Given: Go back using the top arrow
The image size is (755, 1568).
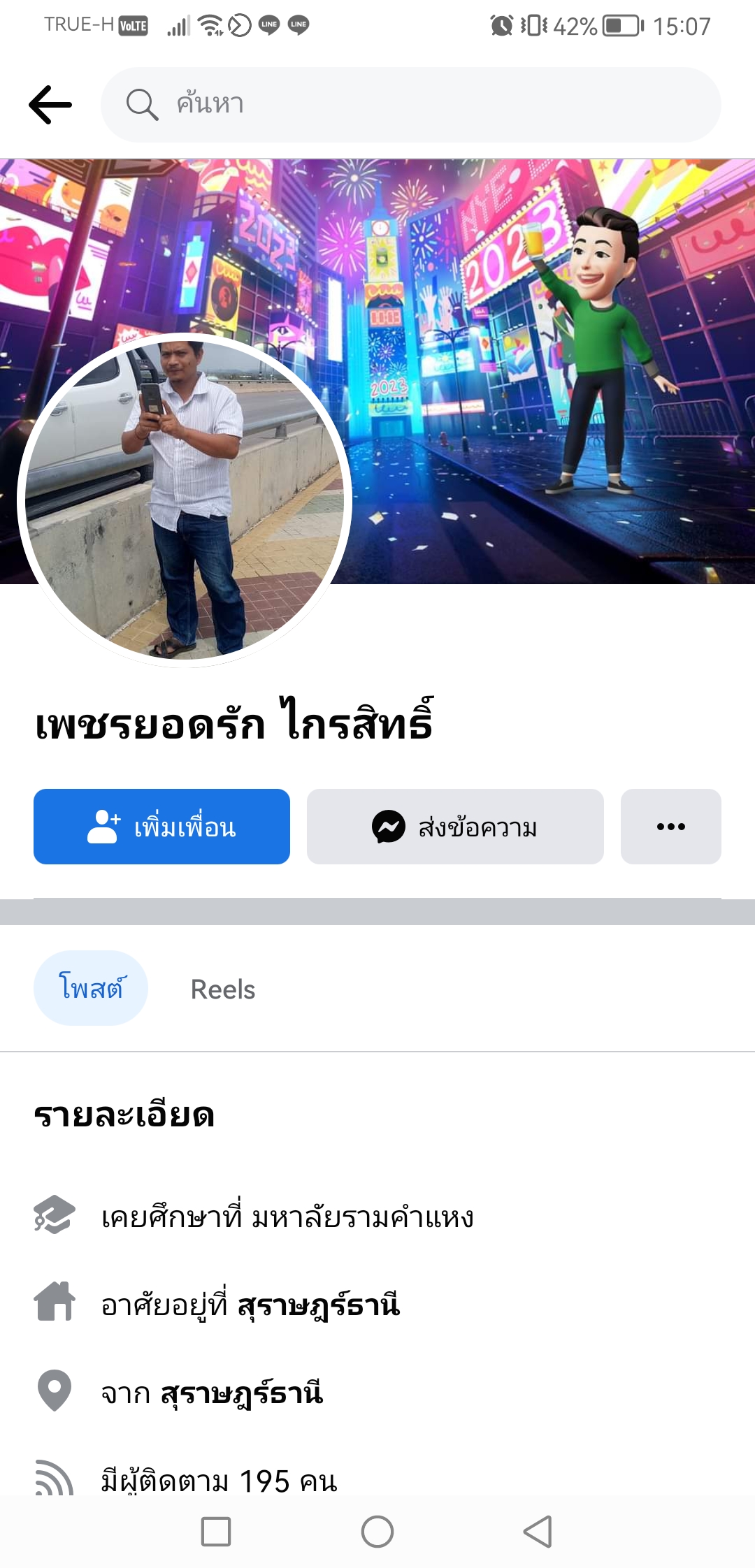Looking at the screenshot, I should [x=50, y=105].
